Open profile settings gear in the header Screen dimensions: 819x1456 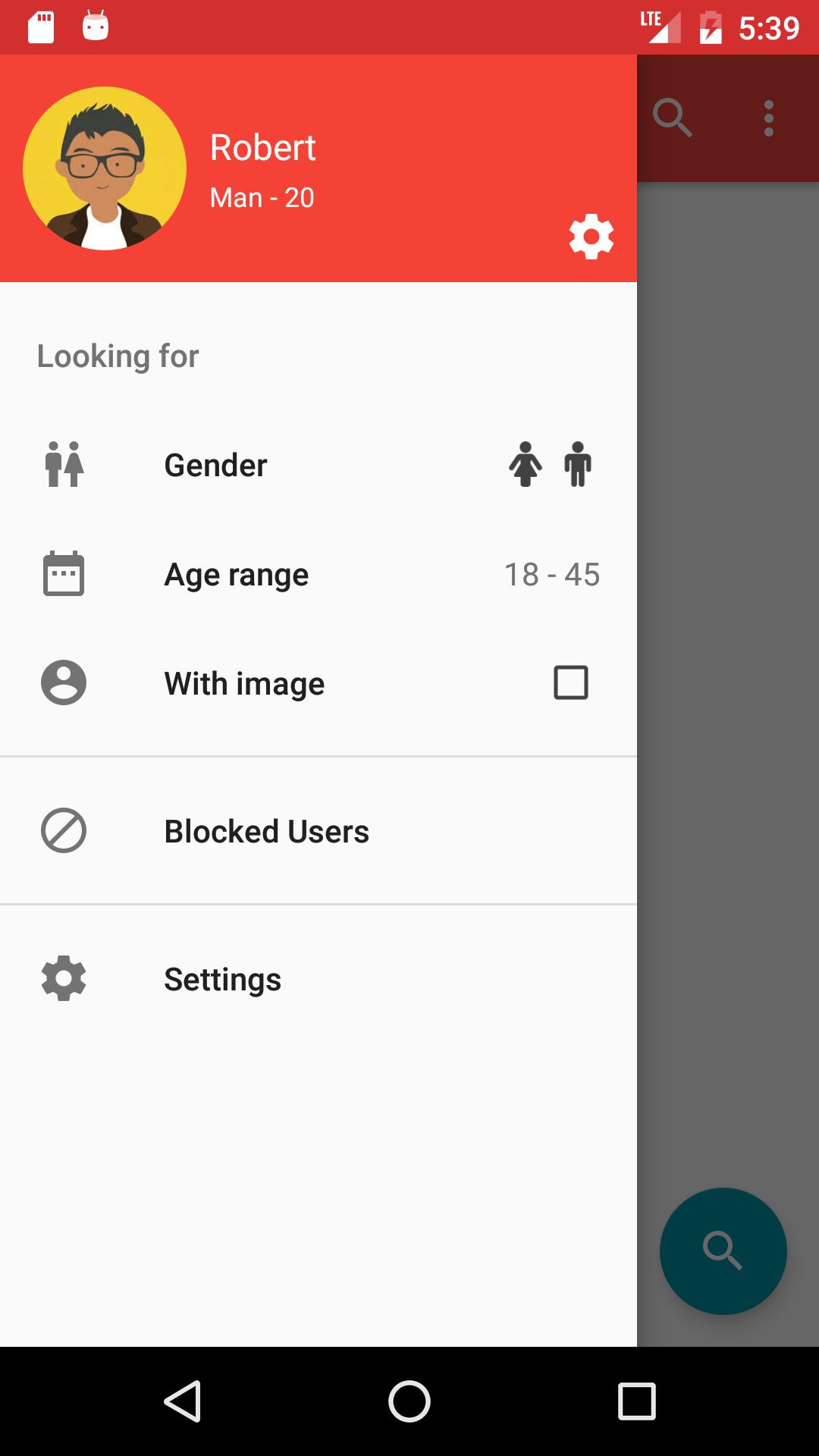(x=591, y=237)
